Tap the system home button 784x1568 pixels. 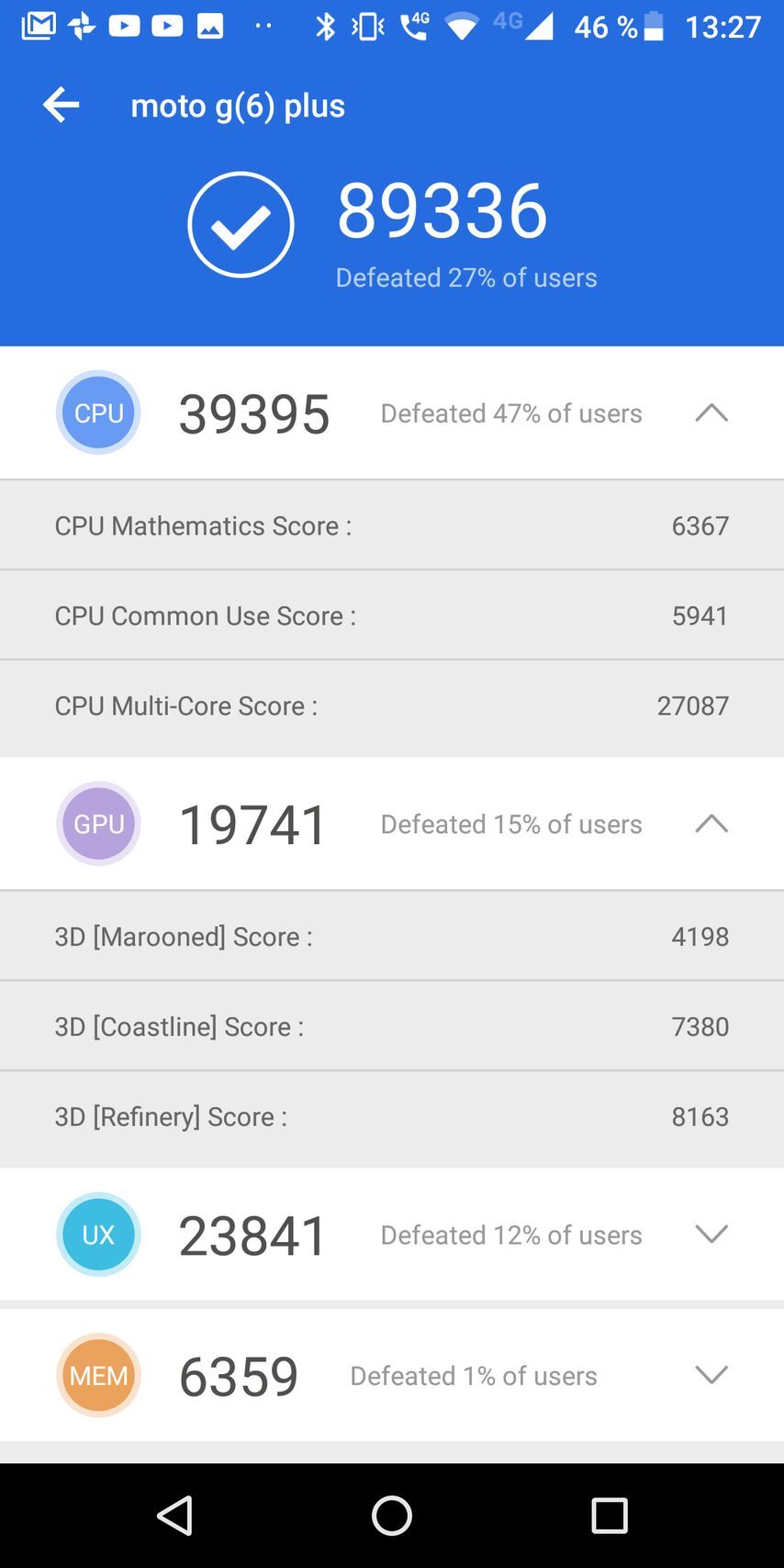392,1515
